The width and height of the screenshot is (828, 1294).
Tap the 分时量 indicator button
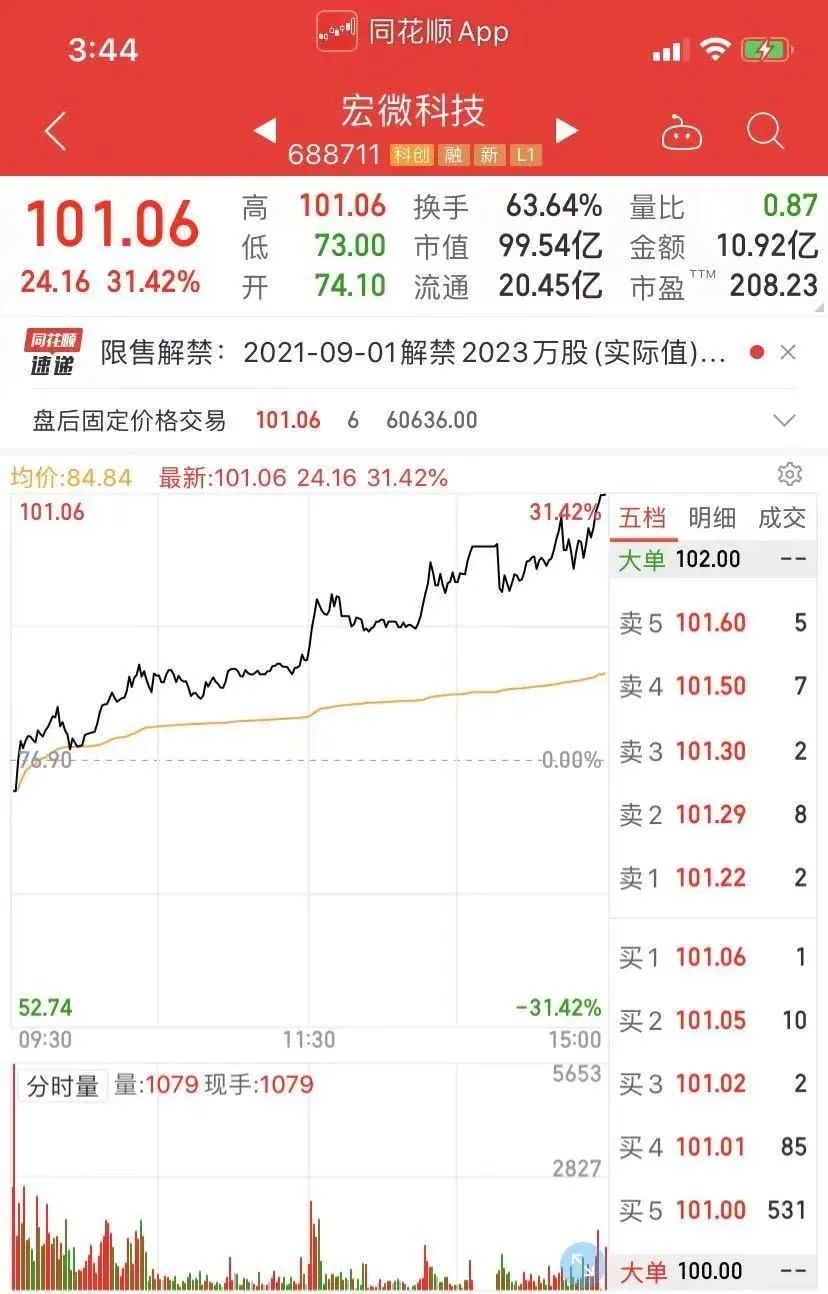[63, 1086]
